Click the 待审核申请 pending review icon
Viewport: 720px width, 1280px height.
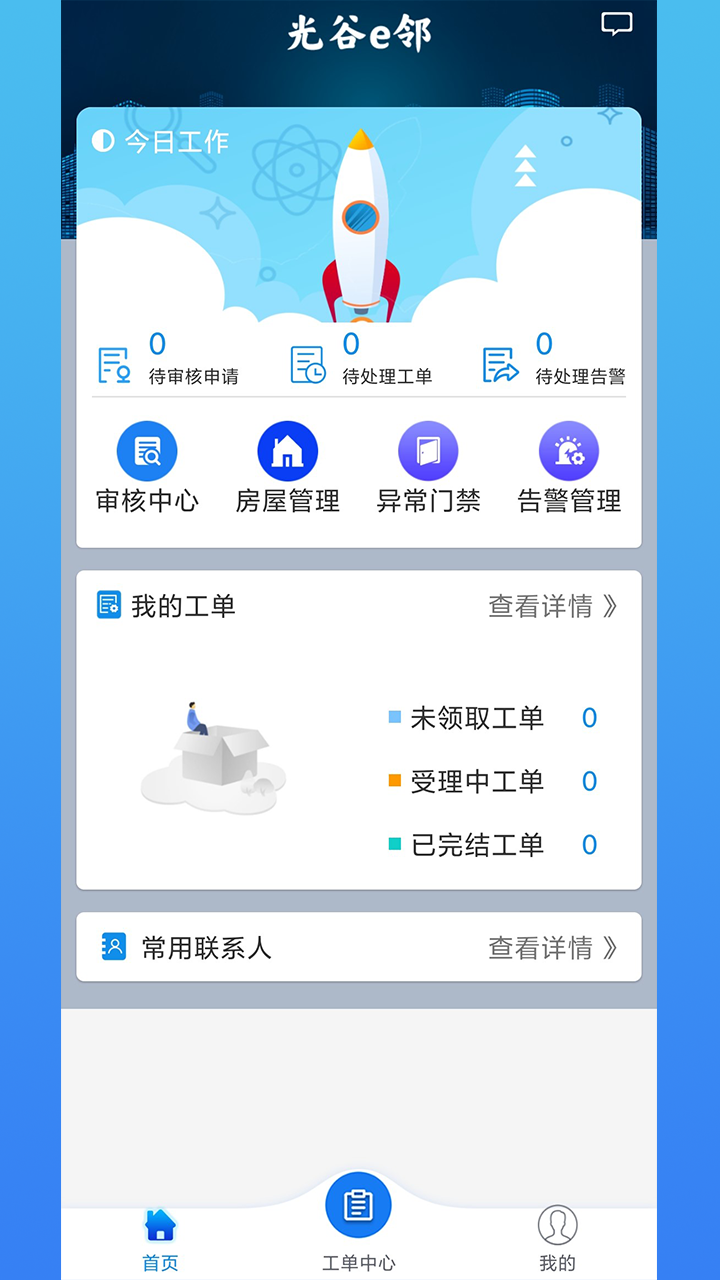(111, 363)
